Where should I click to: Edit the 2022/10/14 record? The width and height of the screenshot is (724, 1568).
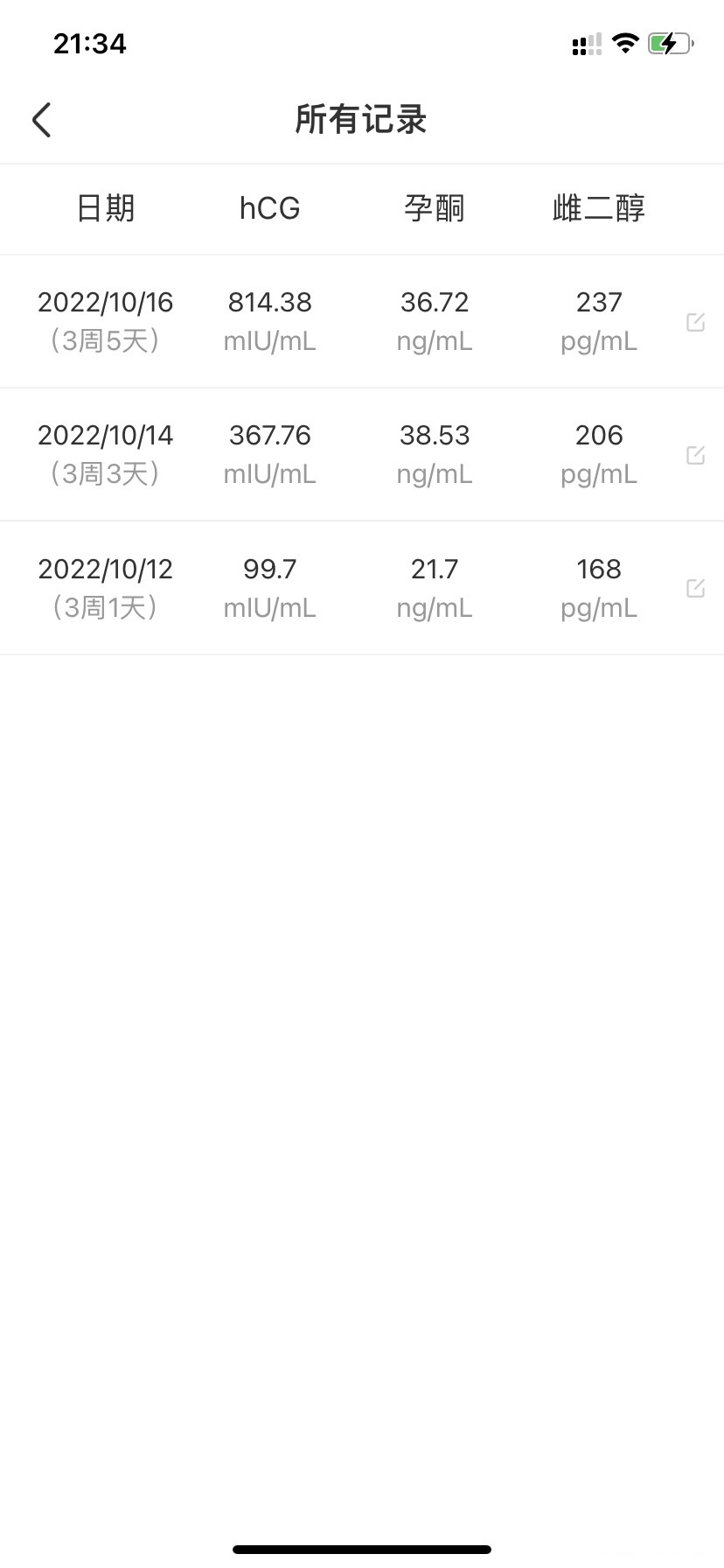[695, 455]
